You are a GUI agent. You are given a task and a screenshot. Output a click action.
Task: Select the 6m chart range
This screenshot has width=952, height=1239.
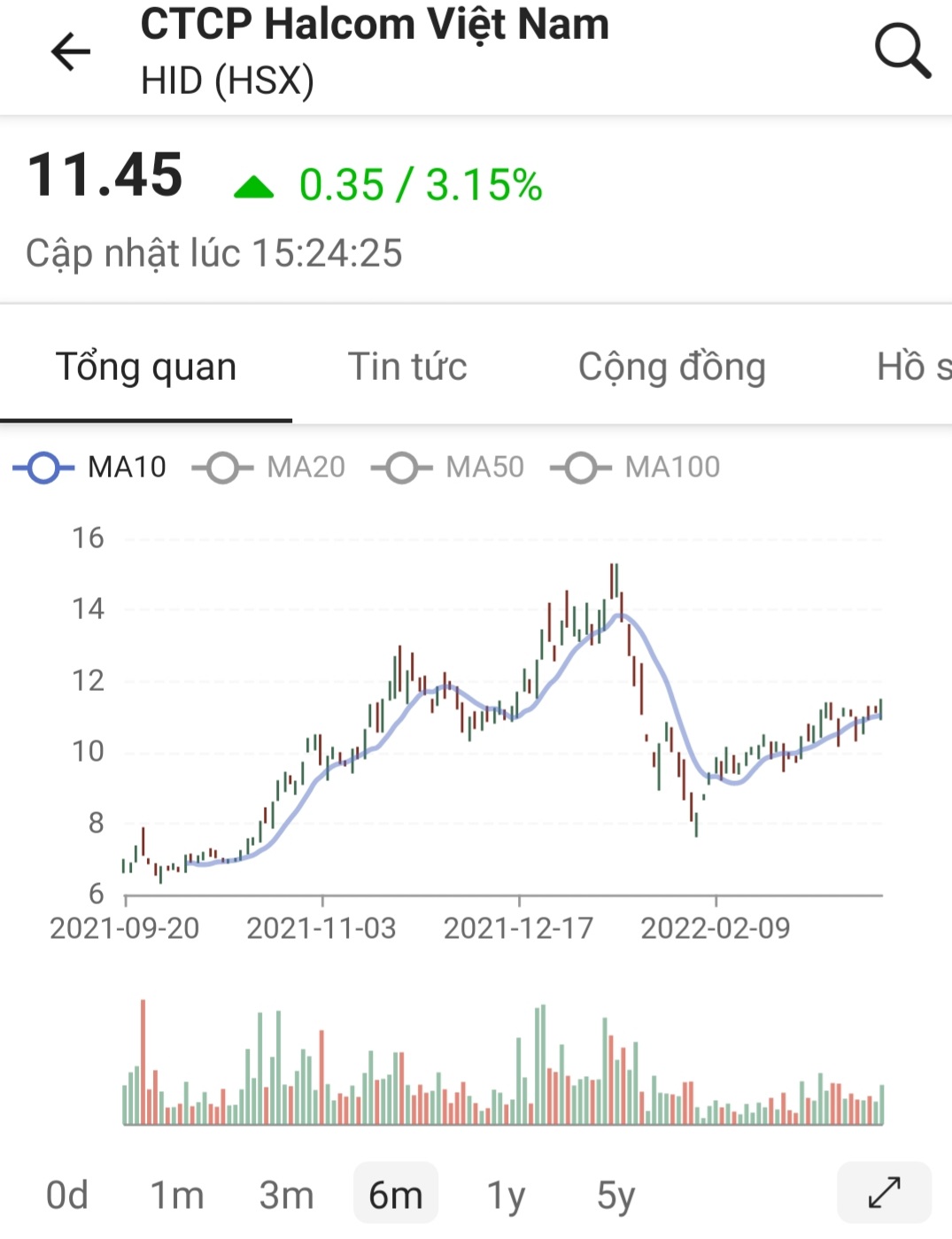(396, 1195)
